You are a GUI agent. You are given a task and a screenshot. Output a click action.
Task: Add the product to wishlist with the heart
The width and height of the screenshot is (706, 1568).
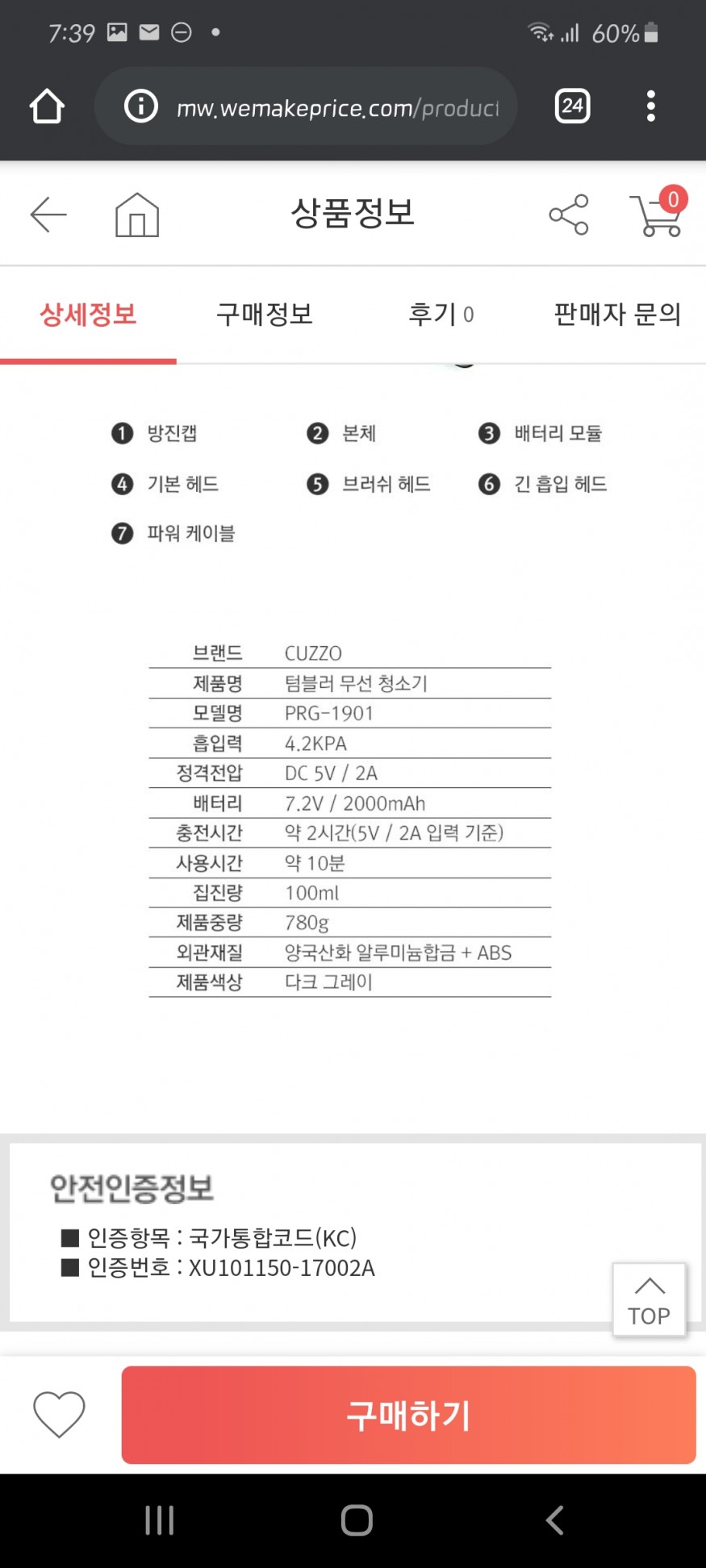pos(59,1414)
